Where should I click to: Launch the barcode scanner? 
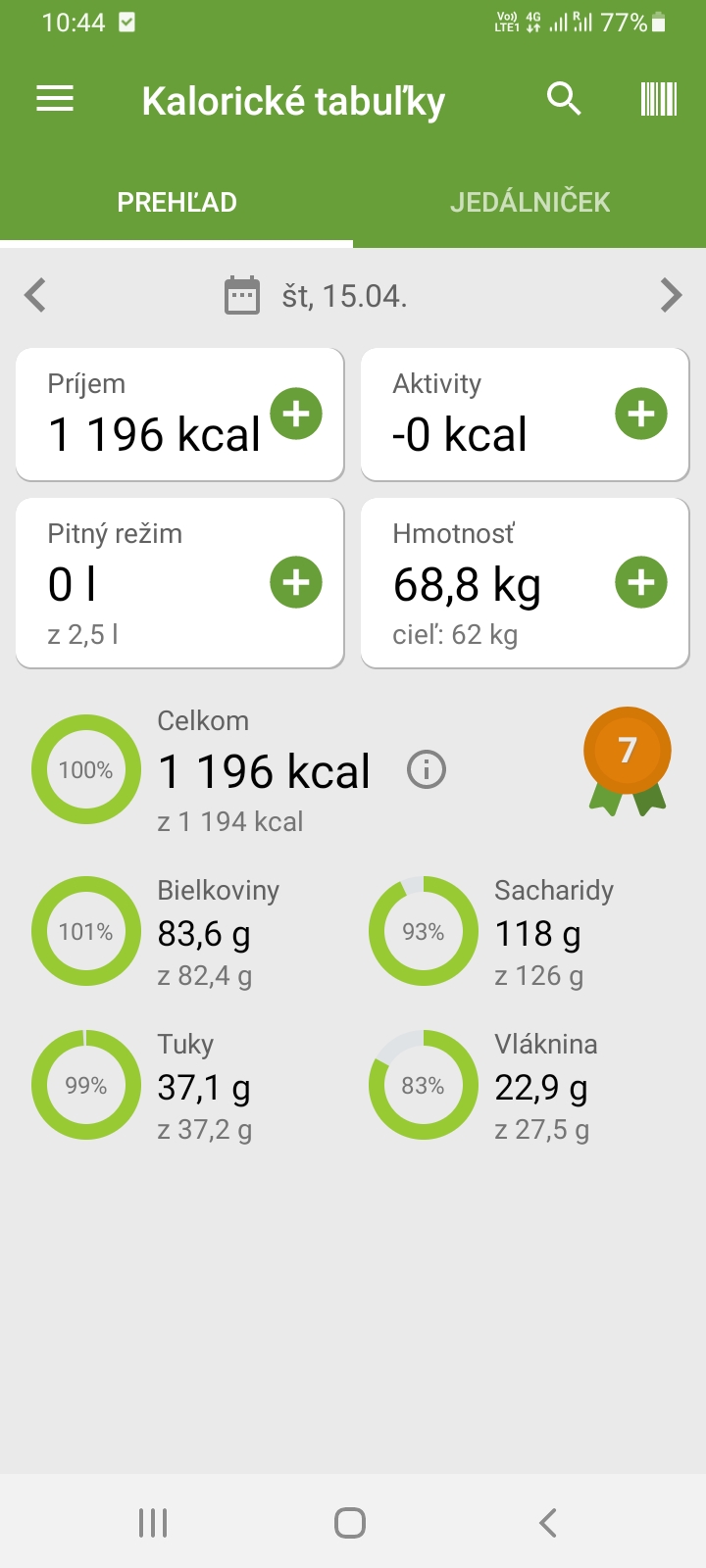[658, 99]
